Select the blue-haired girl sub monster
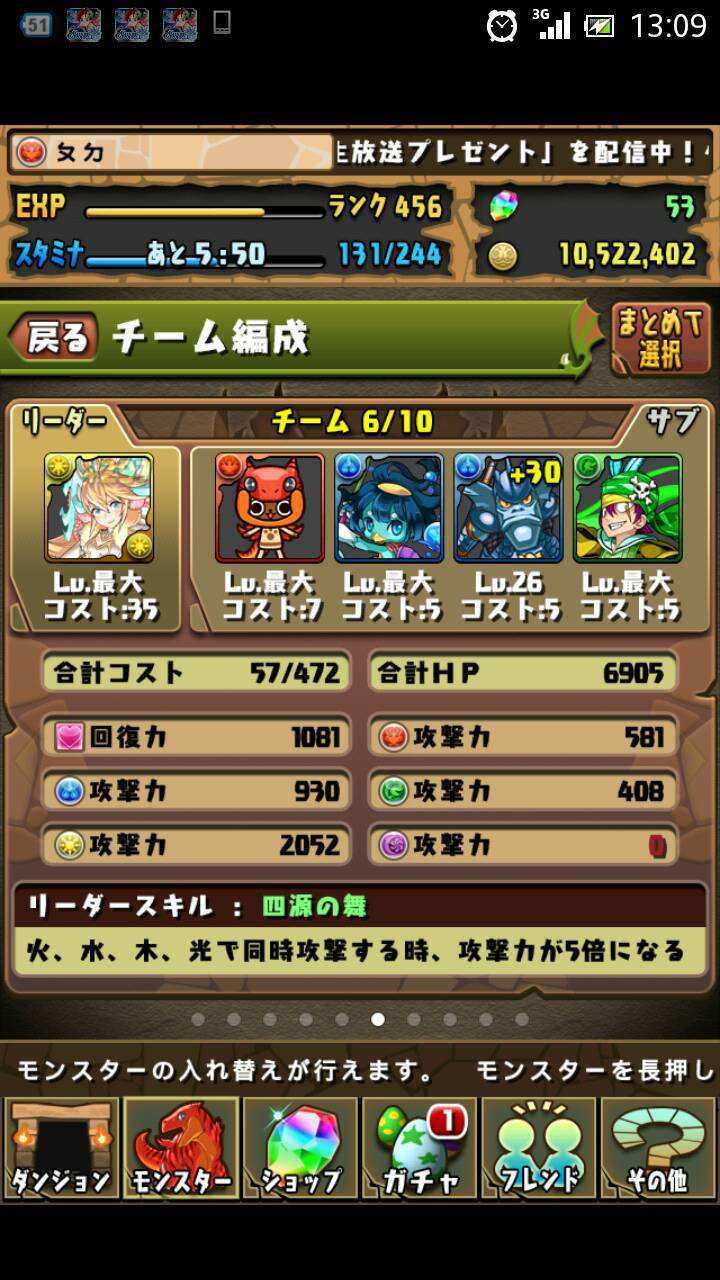 pyautogui.click(x=389, y=508)
